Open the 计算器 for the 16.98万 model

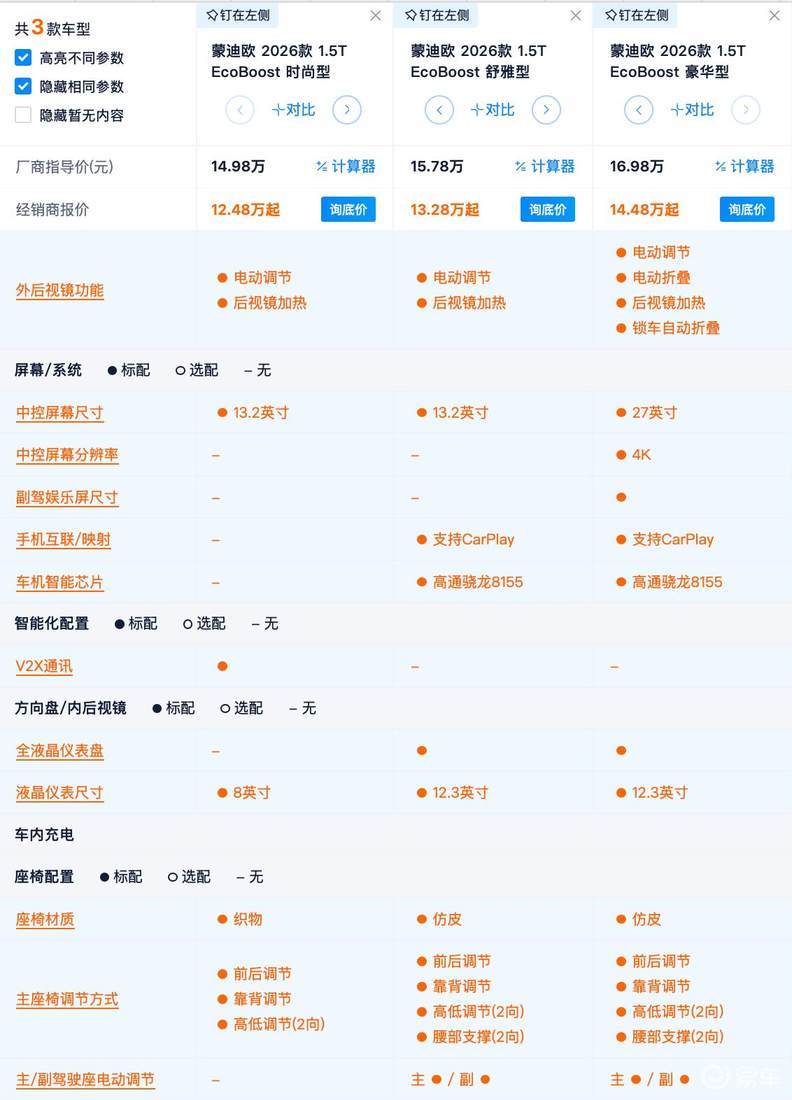click(x=745, y=166)
